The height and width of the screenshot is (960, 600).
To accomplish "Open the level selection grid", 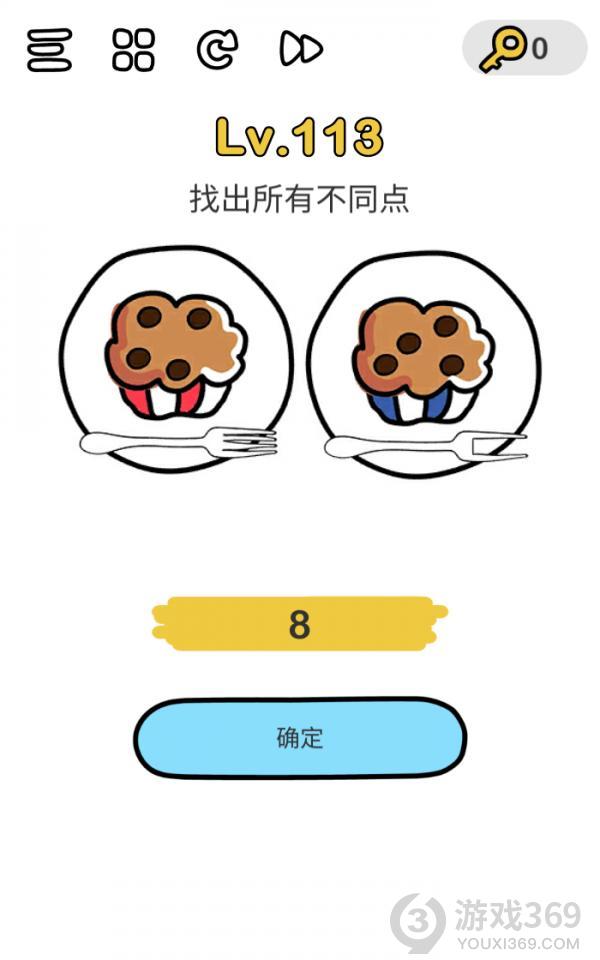I will 133,49.
